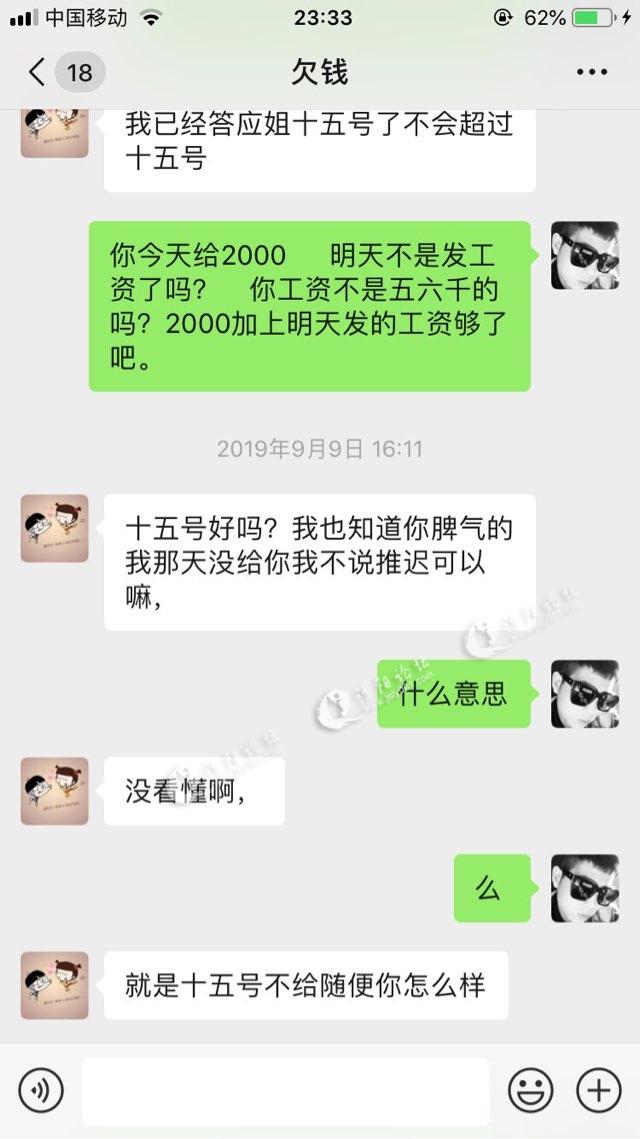The image size is (640, 1139).
Task: Switch to voice message input
Action: tap(40, 1089)
